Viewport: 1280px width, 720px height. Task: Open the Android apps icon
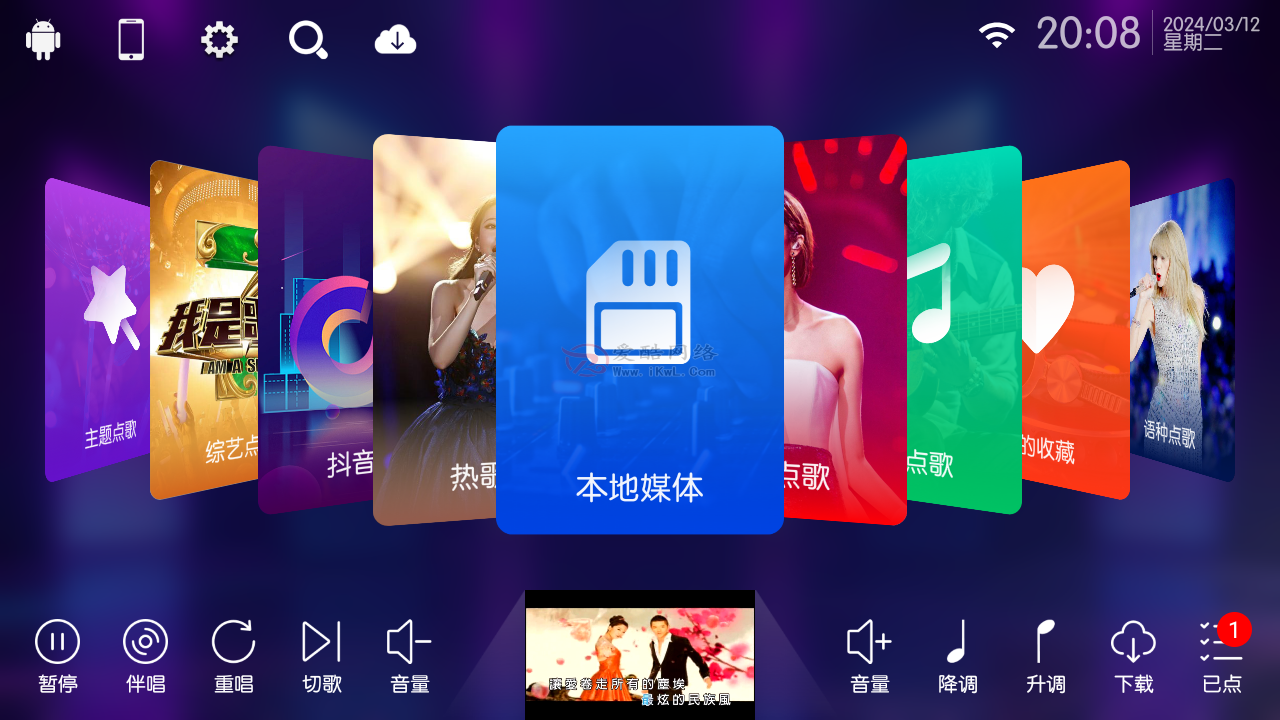tap(43, 40)
